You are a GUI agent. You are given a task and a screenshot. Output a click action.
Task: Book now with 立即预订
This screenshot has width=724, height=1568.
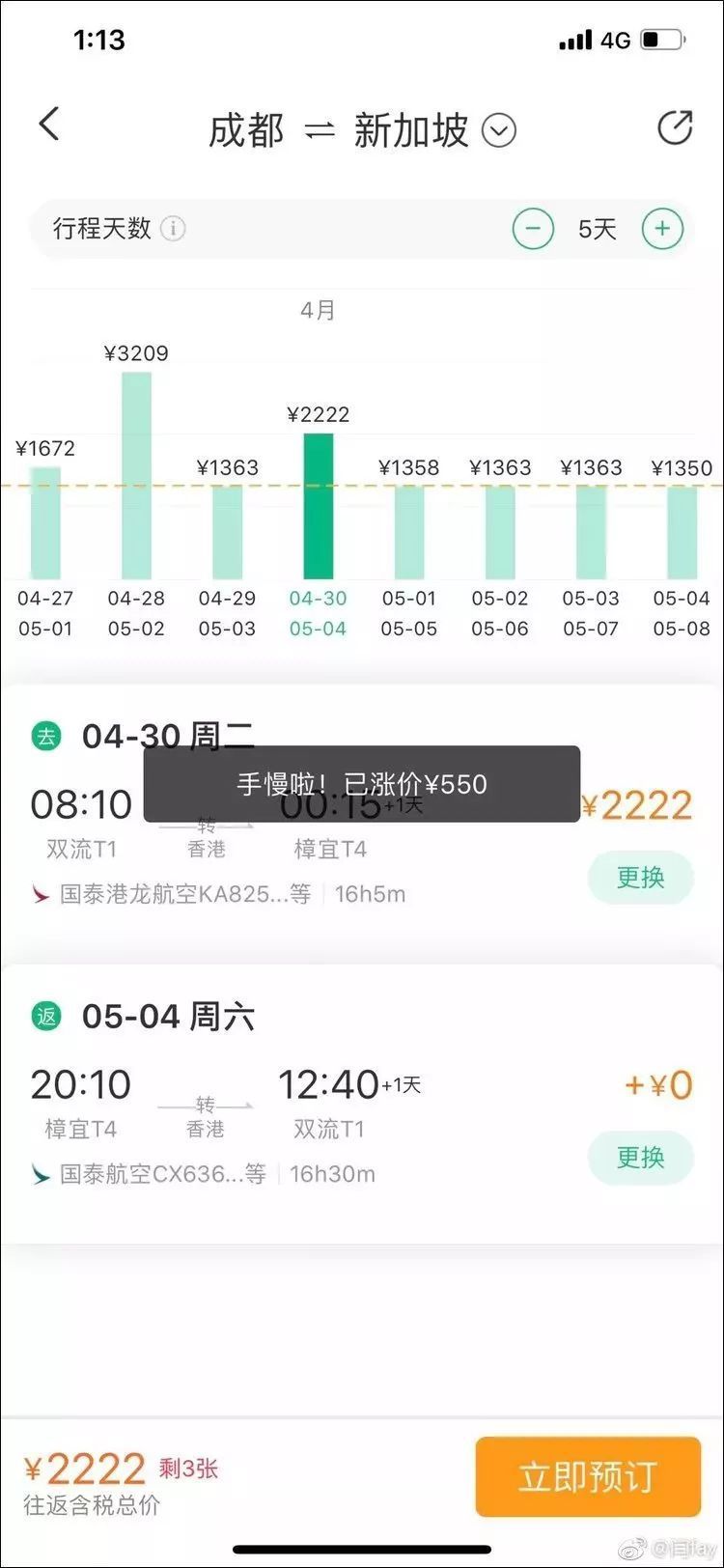coord(587,1476)
